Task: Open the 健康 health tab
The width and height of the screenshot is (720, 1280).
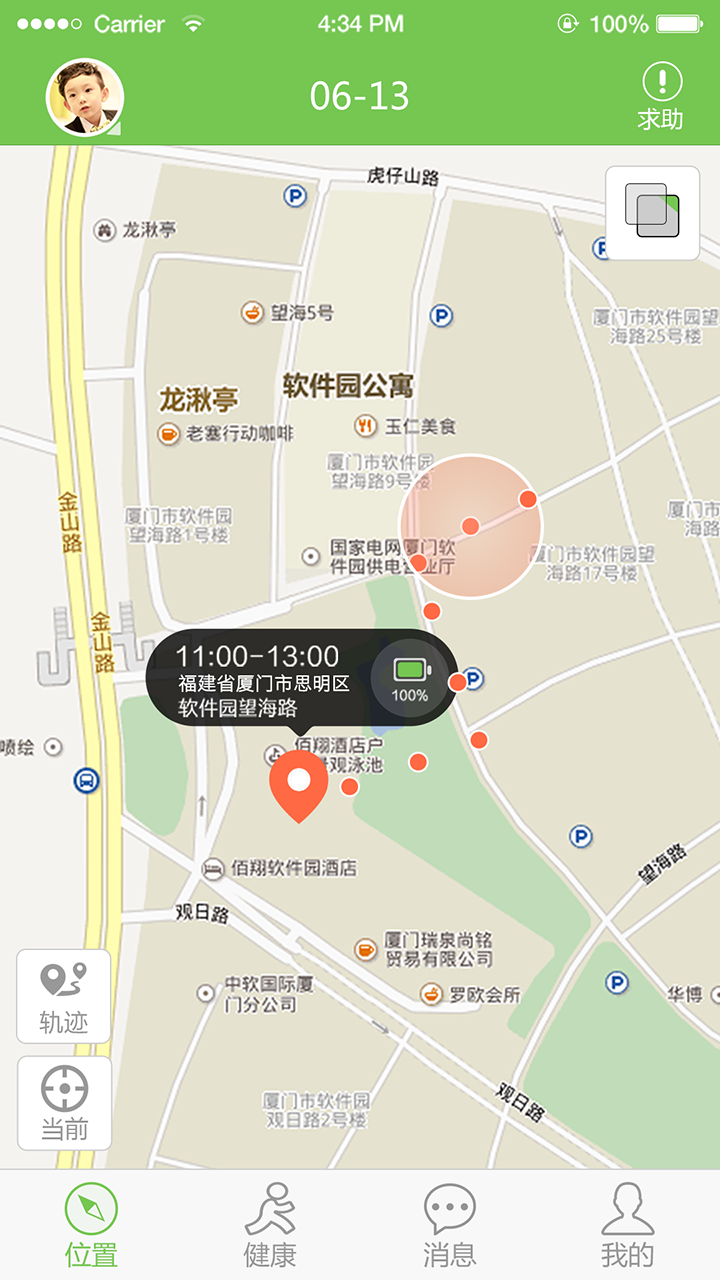Action: [270, 1225]
